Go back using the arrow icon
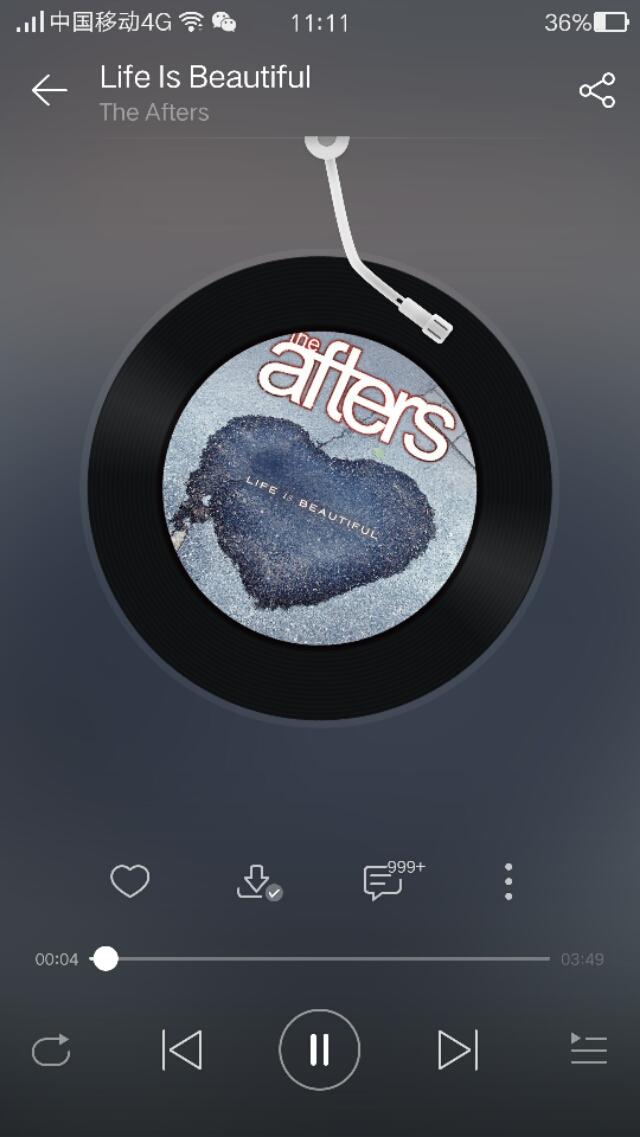 [x=49, y=91]
